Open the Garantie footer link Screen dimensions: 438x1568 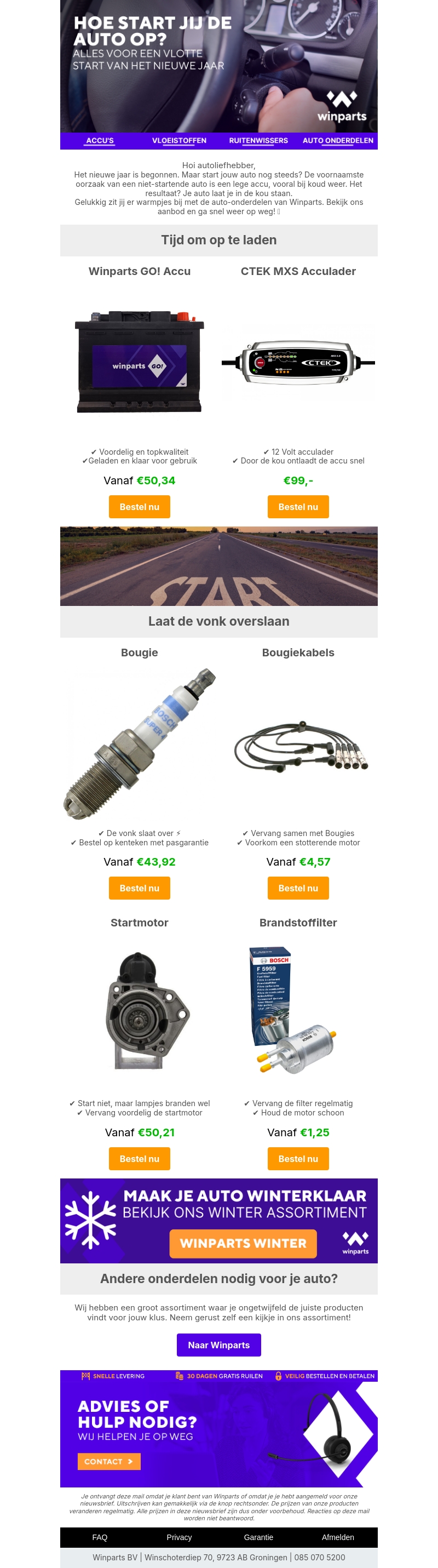click(258, 1537)
